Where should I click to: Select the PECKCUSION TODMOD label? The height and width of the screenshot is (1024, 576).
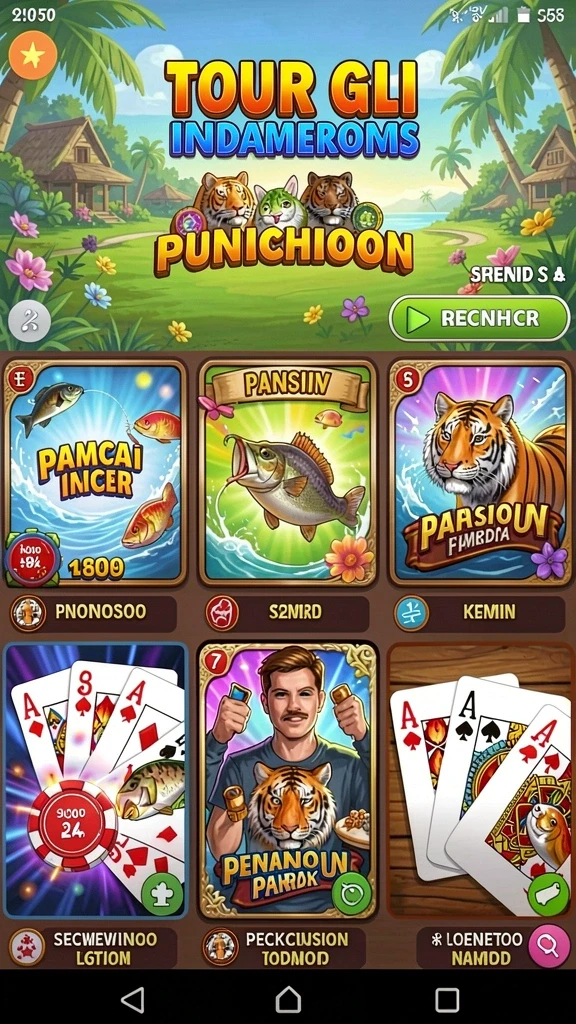(x=287, y=948)
